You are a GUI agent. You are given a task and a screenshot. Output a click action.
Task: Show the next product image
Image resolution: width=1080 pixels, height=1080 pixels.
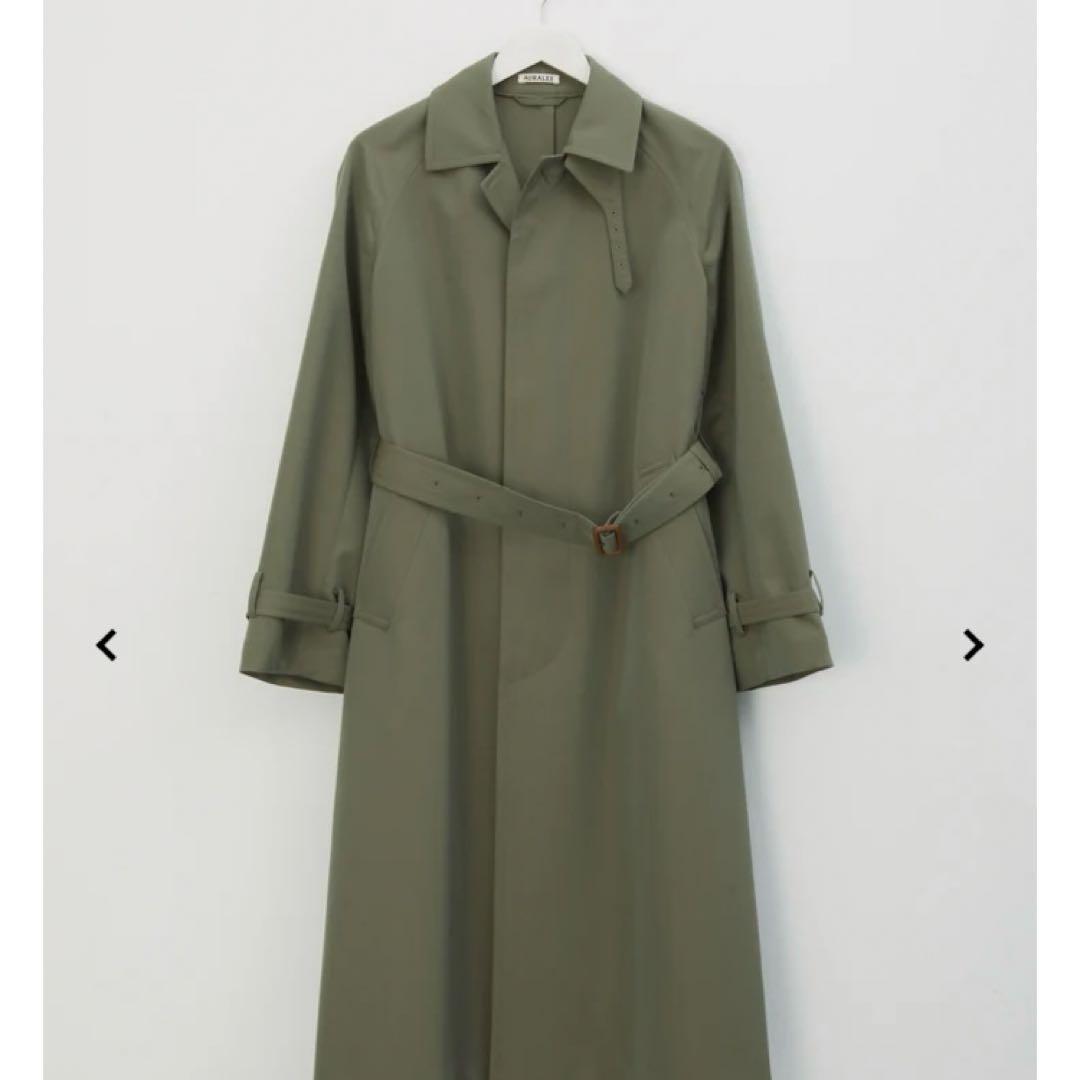pos(973,645)
